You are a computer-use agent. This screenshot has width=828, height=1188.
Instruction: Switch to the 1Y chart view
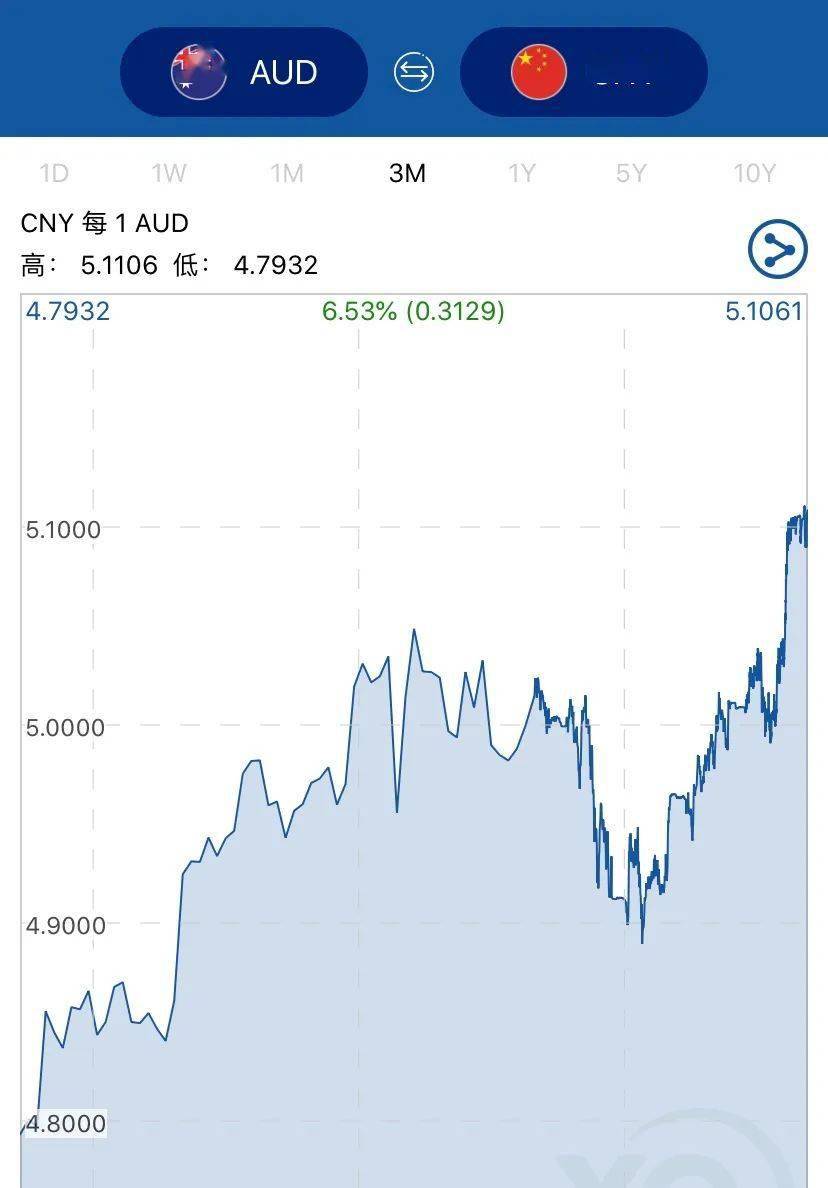(x=522, y=173)
